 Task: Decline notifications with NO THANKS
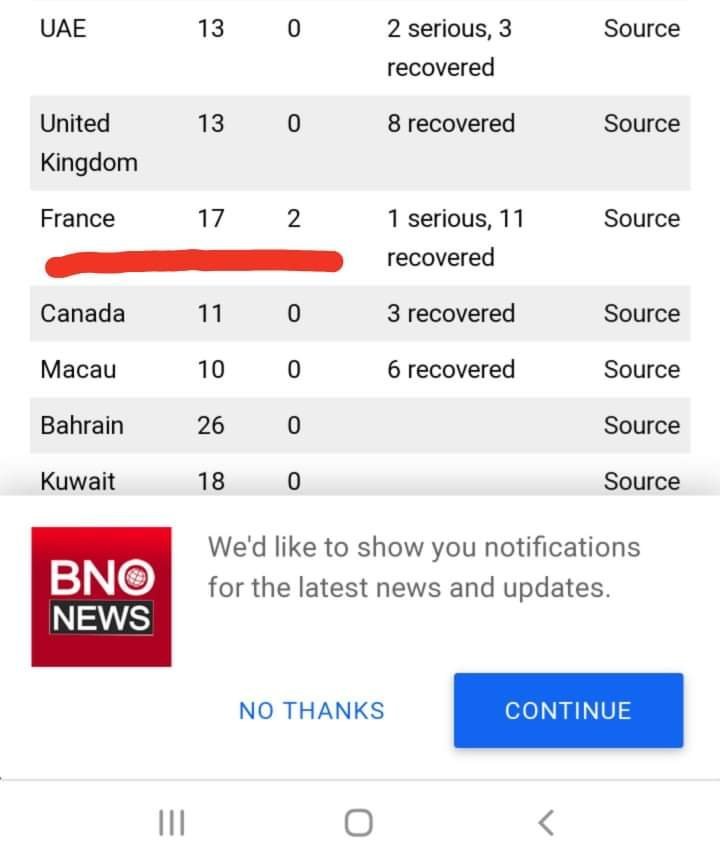click(x=311, y=711)
